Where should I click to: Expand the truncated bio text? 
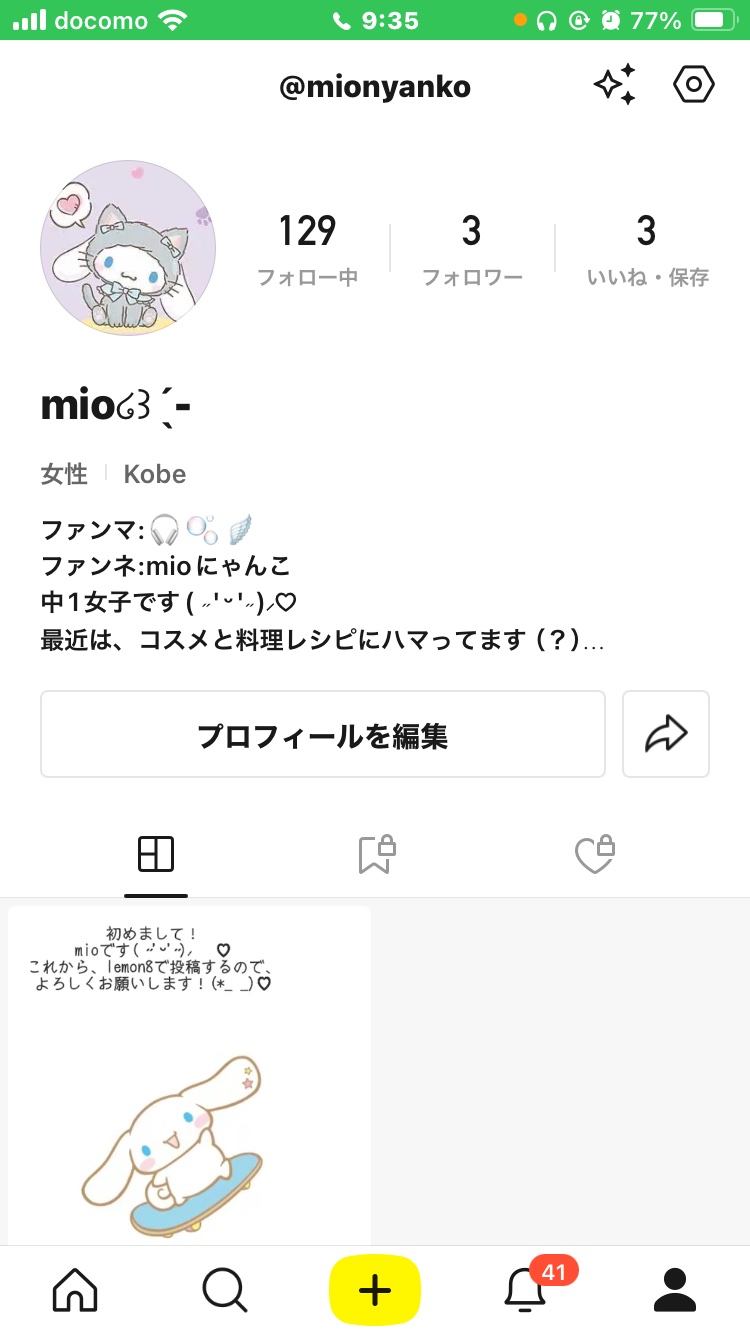(594, 641)
